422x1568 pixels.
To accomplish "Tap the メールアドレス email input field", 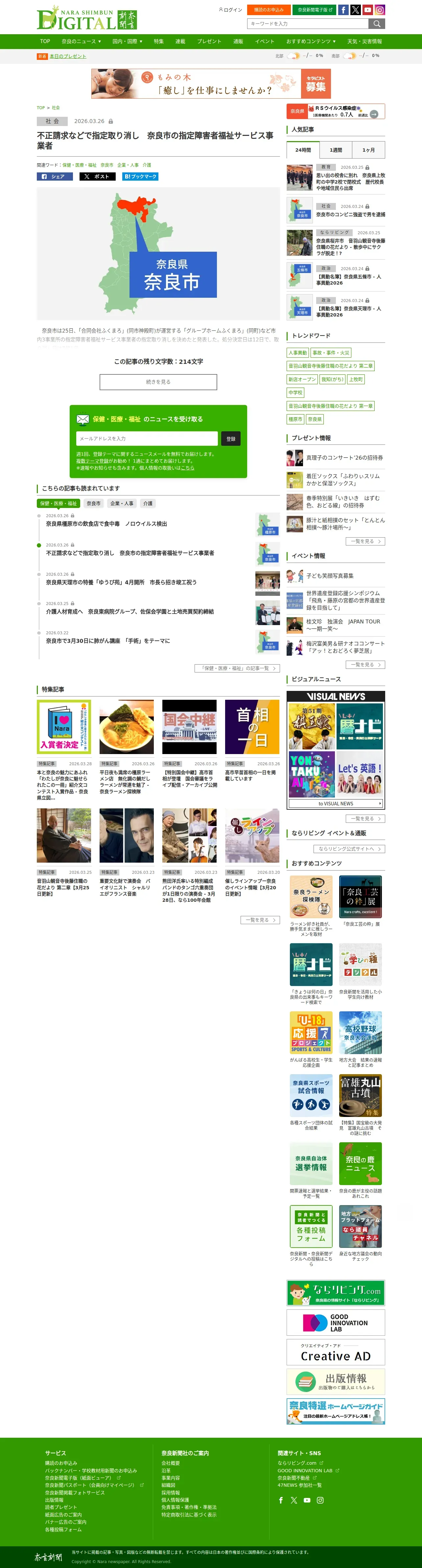I will pyautogui.click(x=147, y=438).
